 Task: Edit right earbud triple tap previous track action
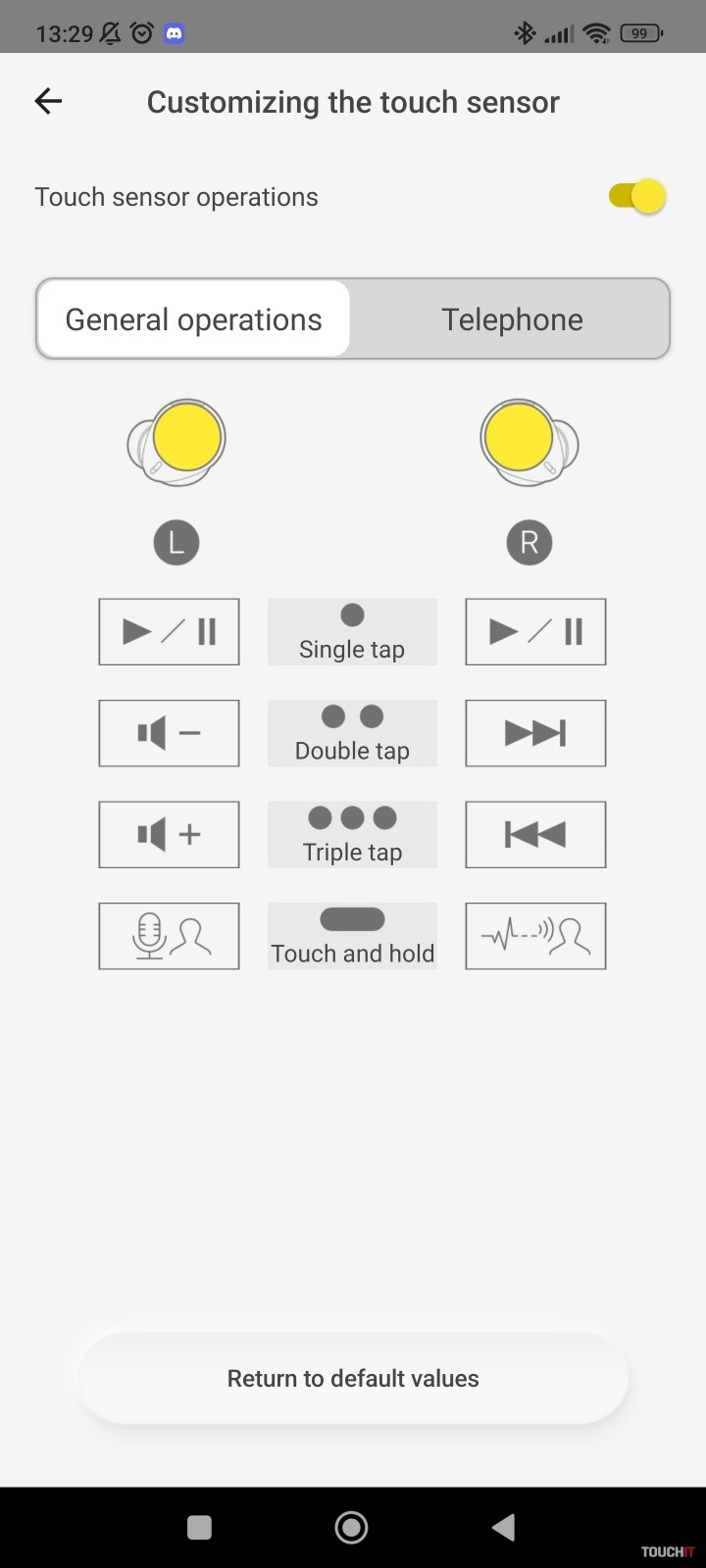coord(535,835)
